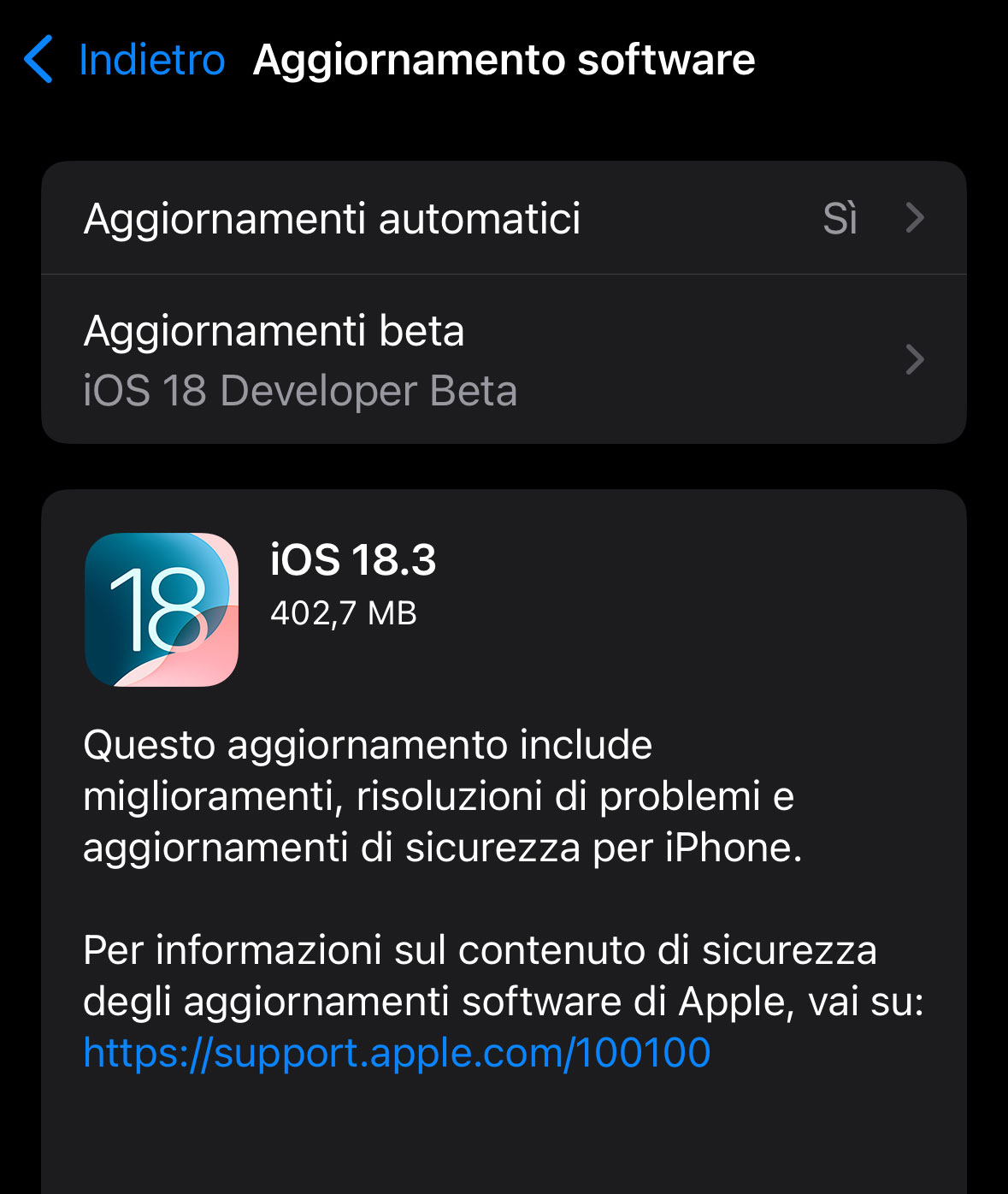Image resolution: width=1008 pixels, height=1194 pixels.
Task: Open Aggiornamenti automatici settings
Action: [503, 218]
